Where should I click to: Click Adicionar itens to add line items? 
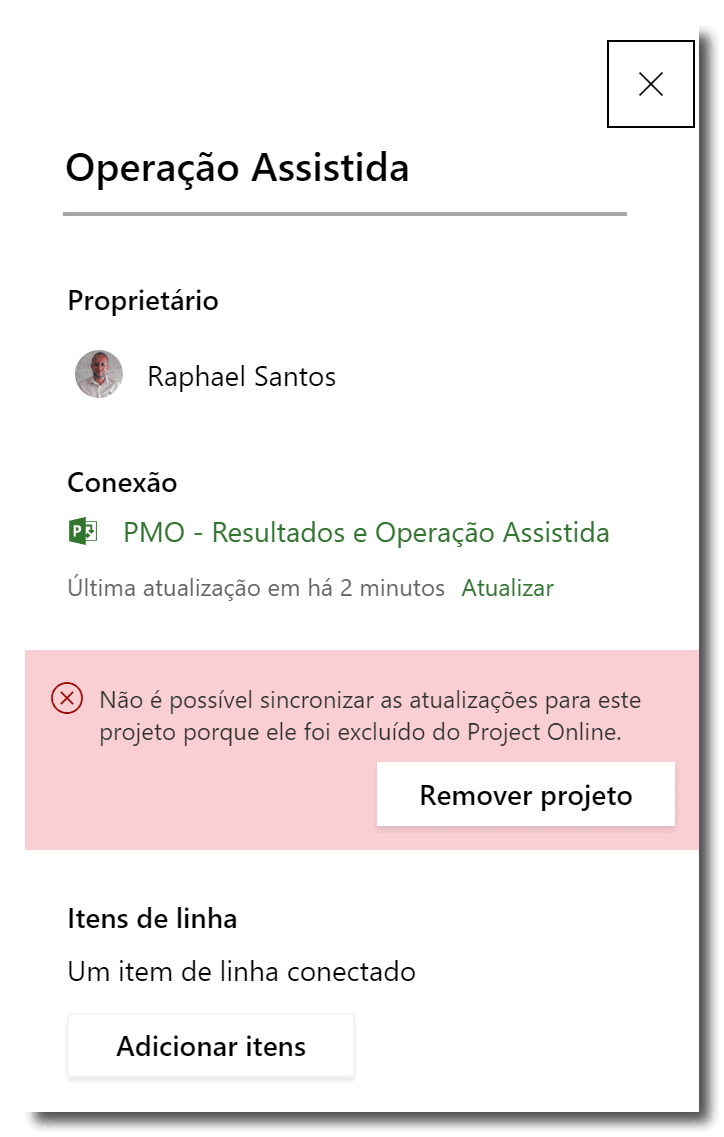210,1045
